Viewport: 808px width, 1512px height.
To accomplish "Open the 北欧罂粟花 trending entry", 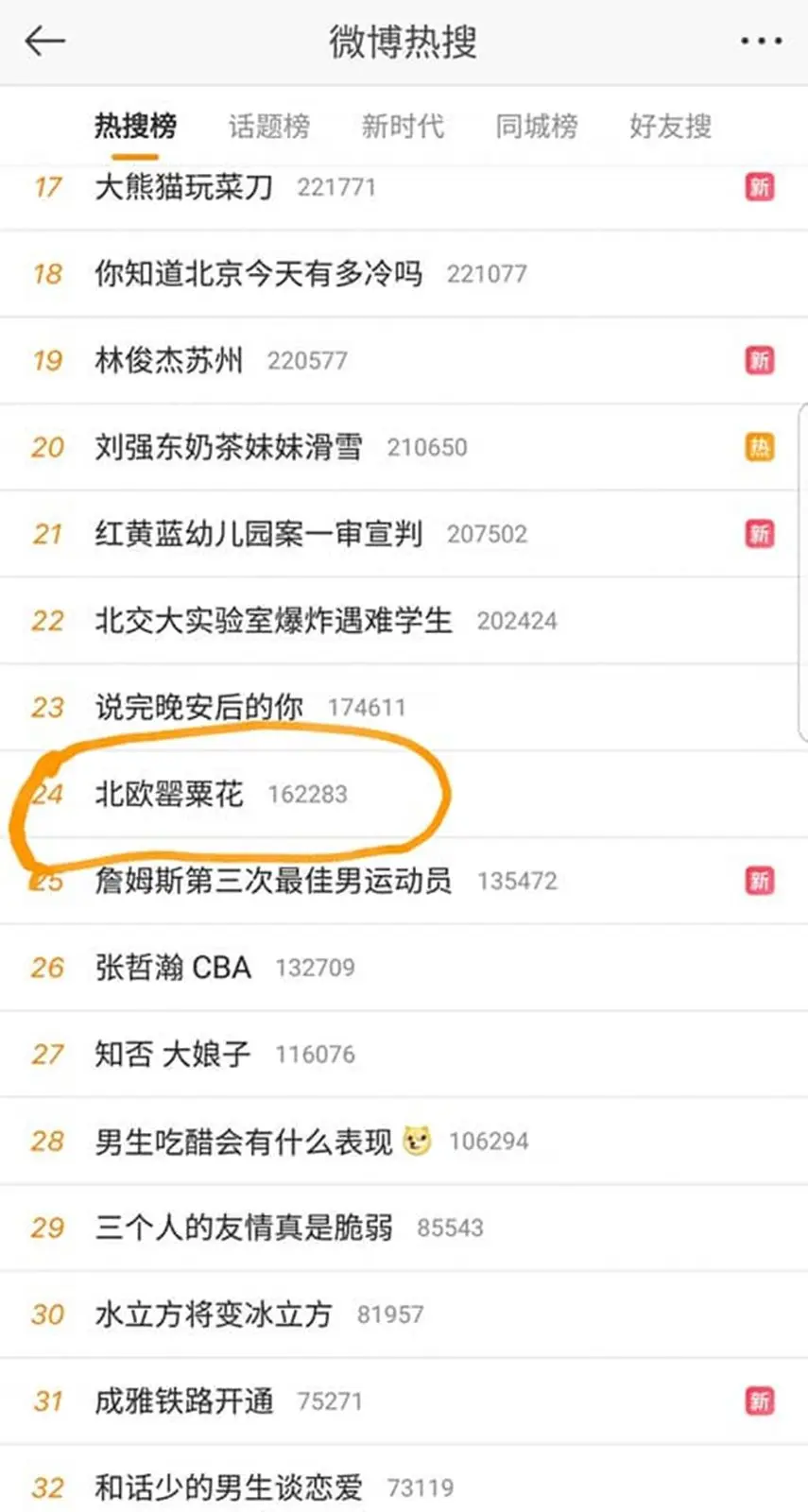I will click(x=169, y=794).
